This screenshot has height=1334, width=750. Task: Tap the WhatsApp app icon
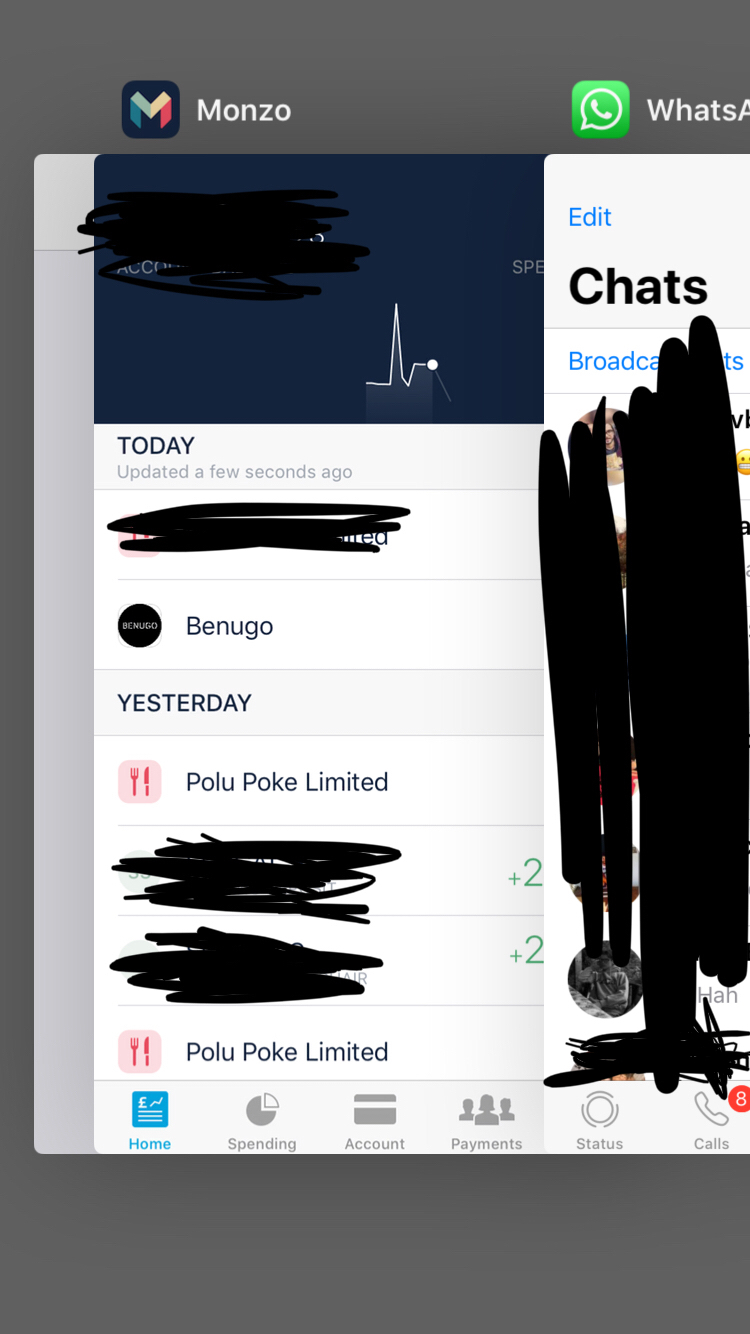(x=600, y=110)
